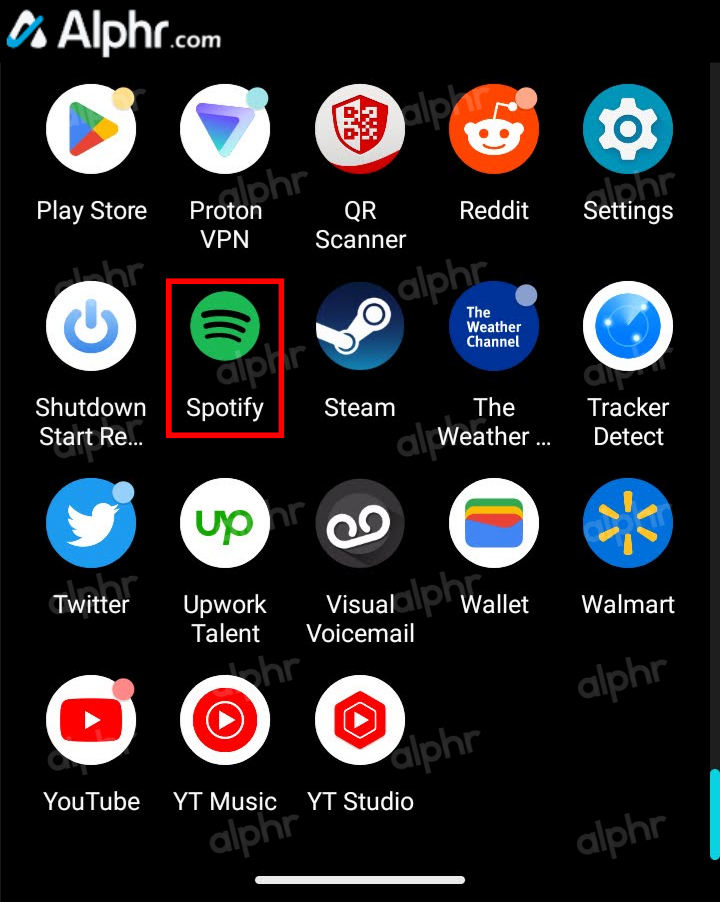720x902 pixels.
Task: Open the Play Store app
Action: (x=91, y=130)
